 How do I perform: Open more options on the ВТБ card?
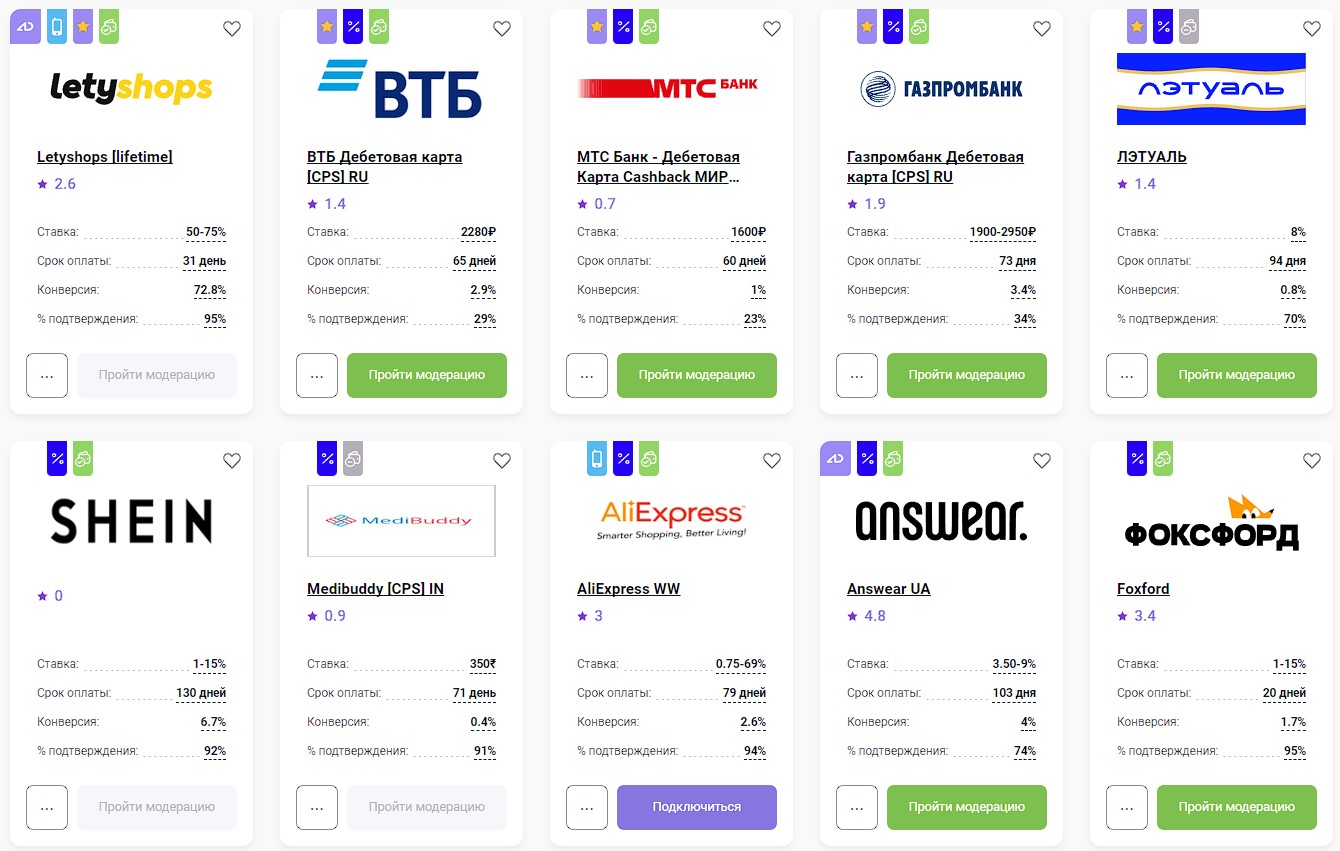coord(317,375)
